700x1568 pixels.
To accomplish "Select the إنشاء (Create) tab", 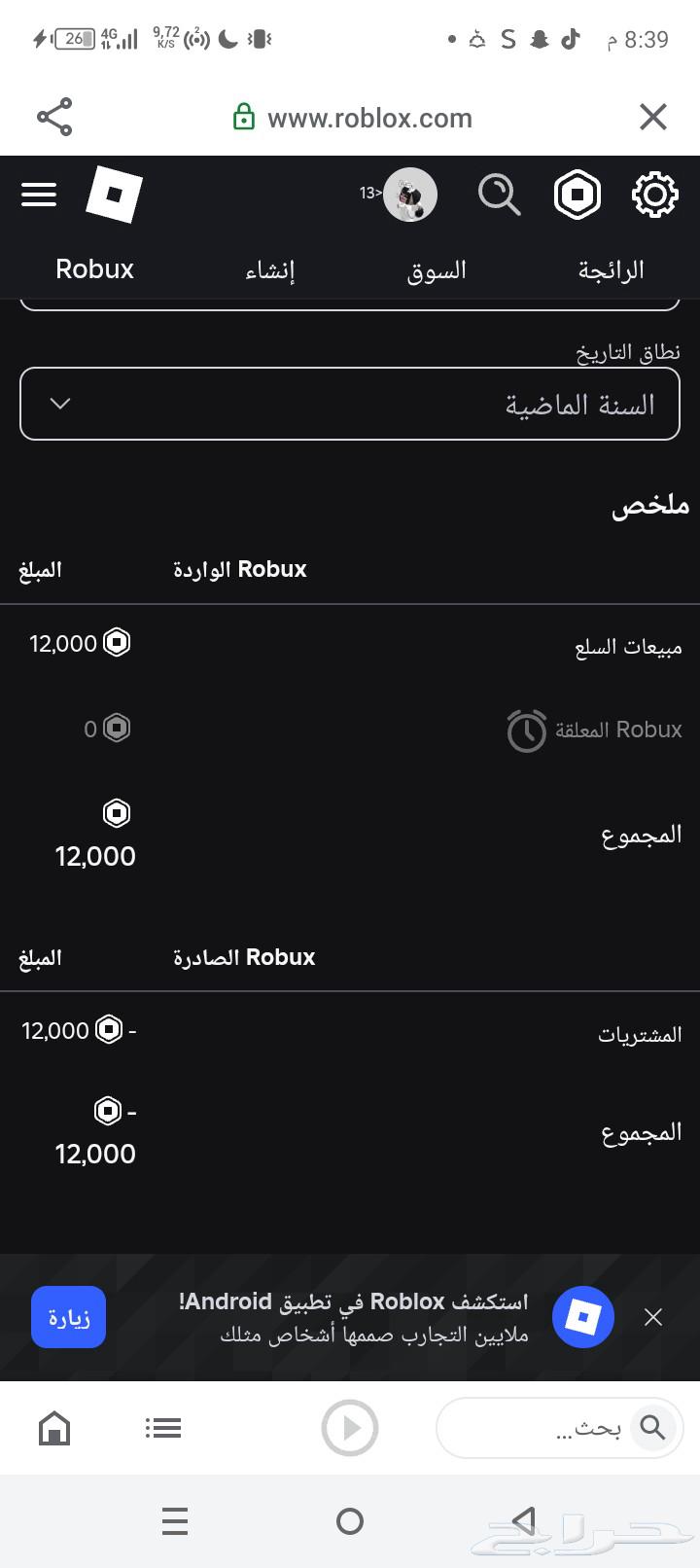I will [273, 269].
